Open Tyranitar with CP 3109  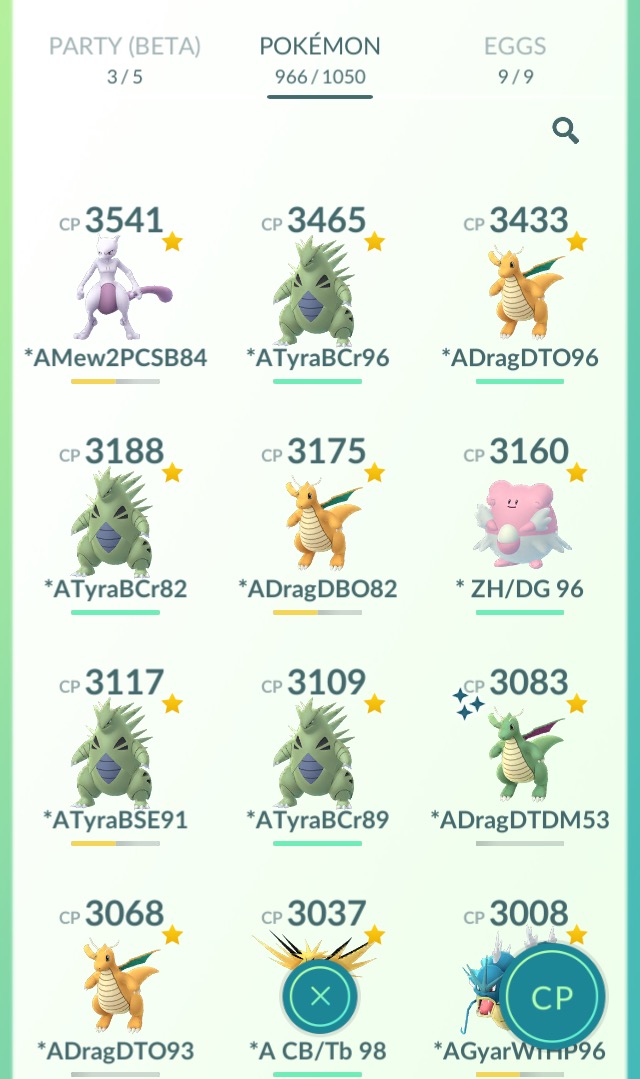[x=317, y=756]
